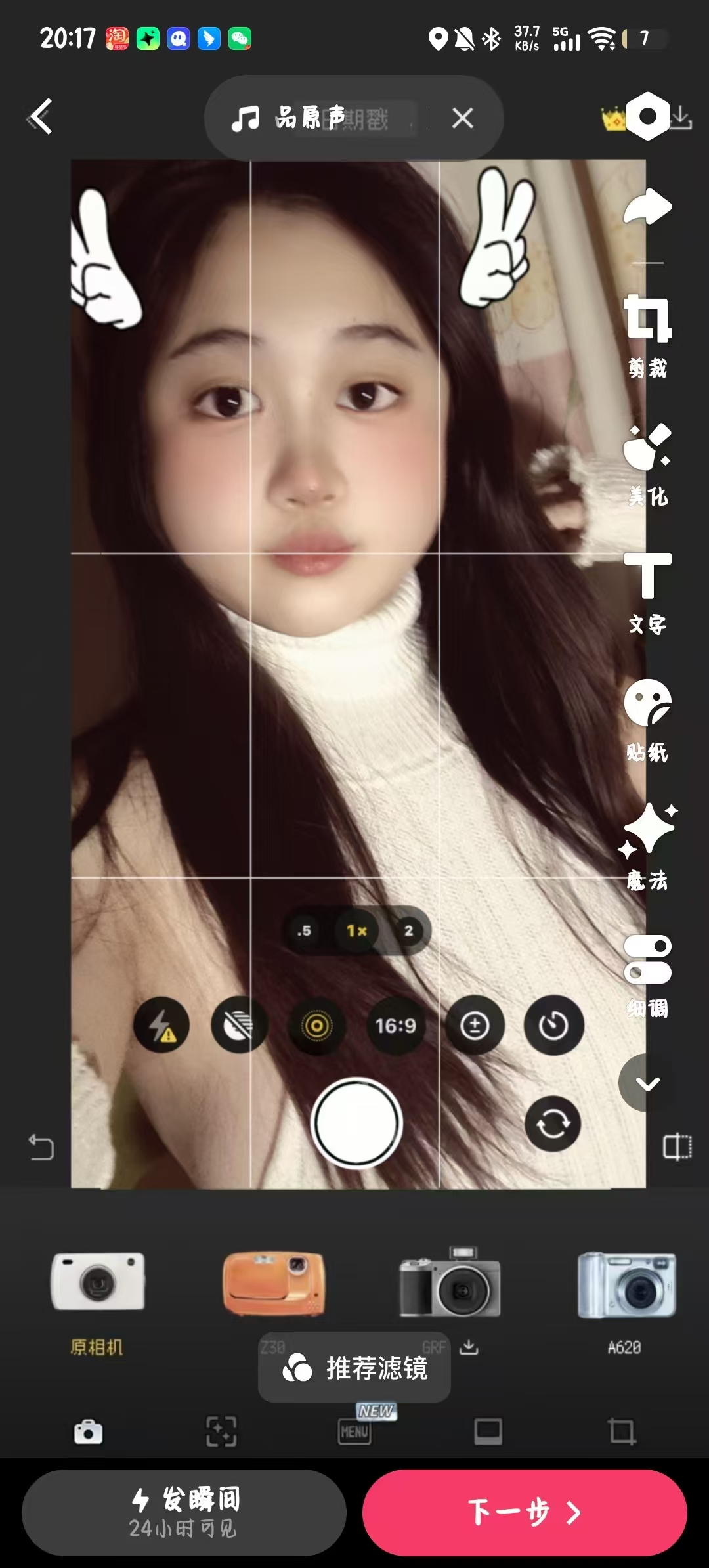Post as 发瞬间 visible for 24 hours
Image resolution: width=709 pixels, height=1568 pixels.
point(184,1512)
